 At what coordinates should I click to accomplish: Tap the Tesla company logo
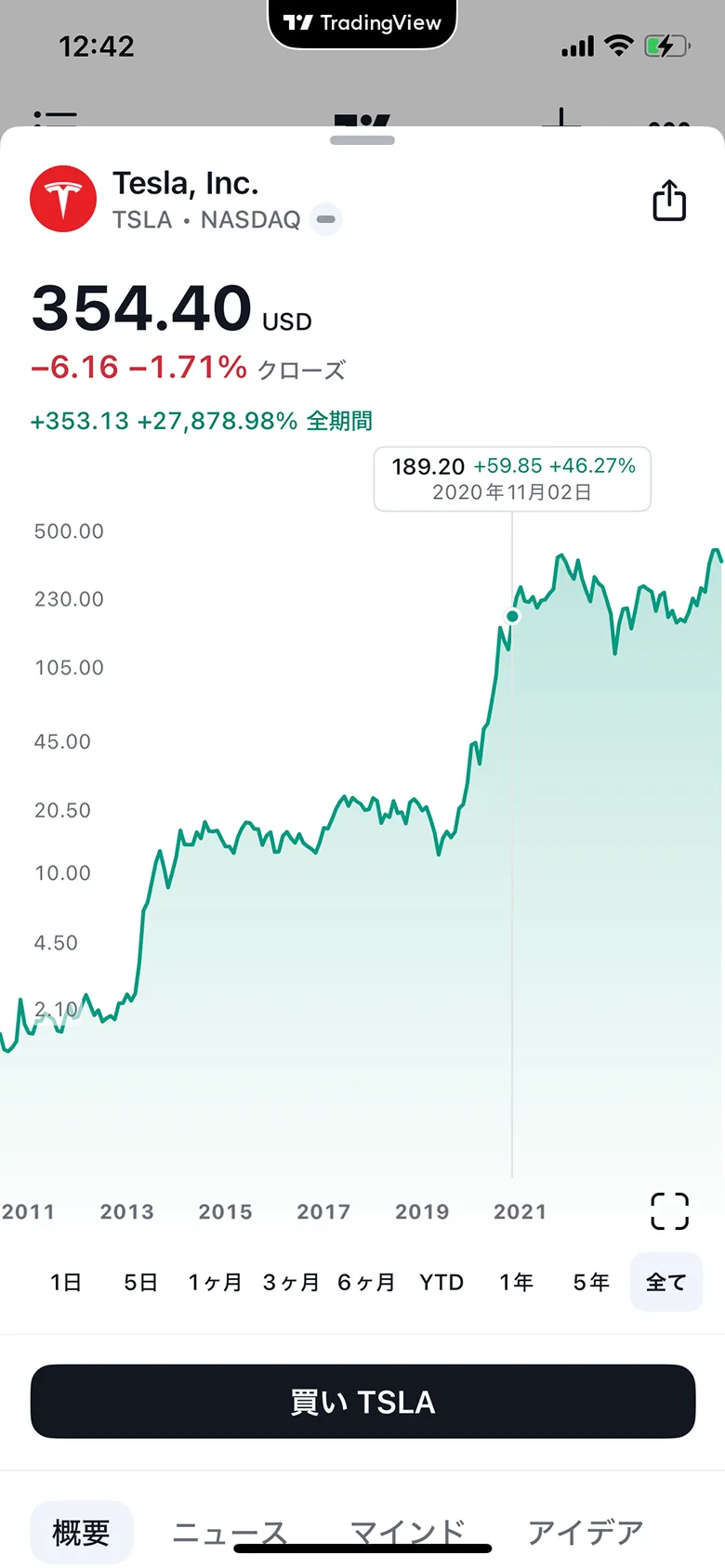(62, 198)
